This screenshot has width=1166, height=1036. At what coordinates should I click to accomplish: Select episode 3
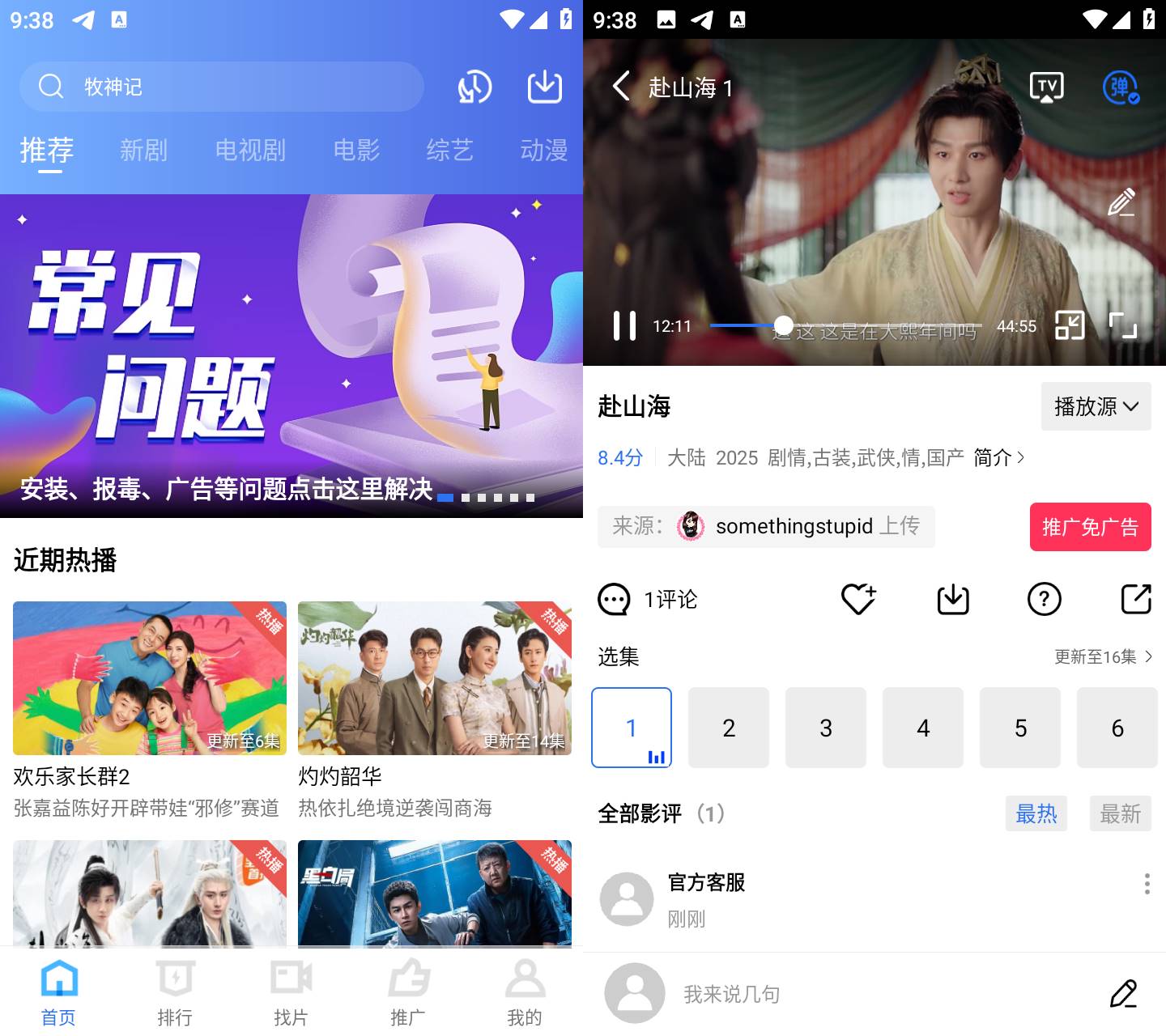825,728
